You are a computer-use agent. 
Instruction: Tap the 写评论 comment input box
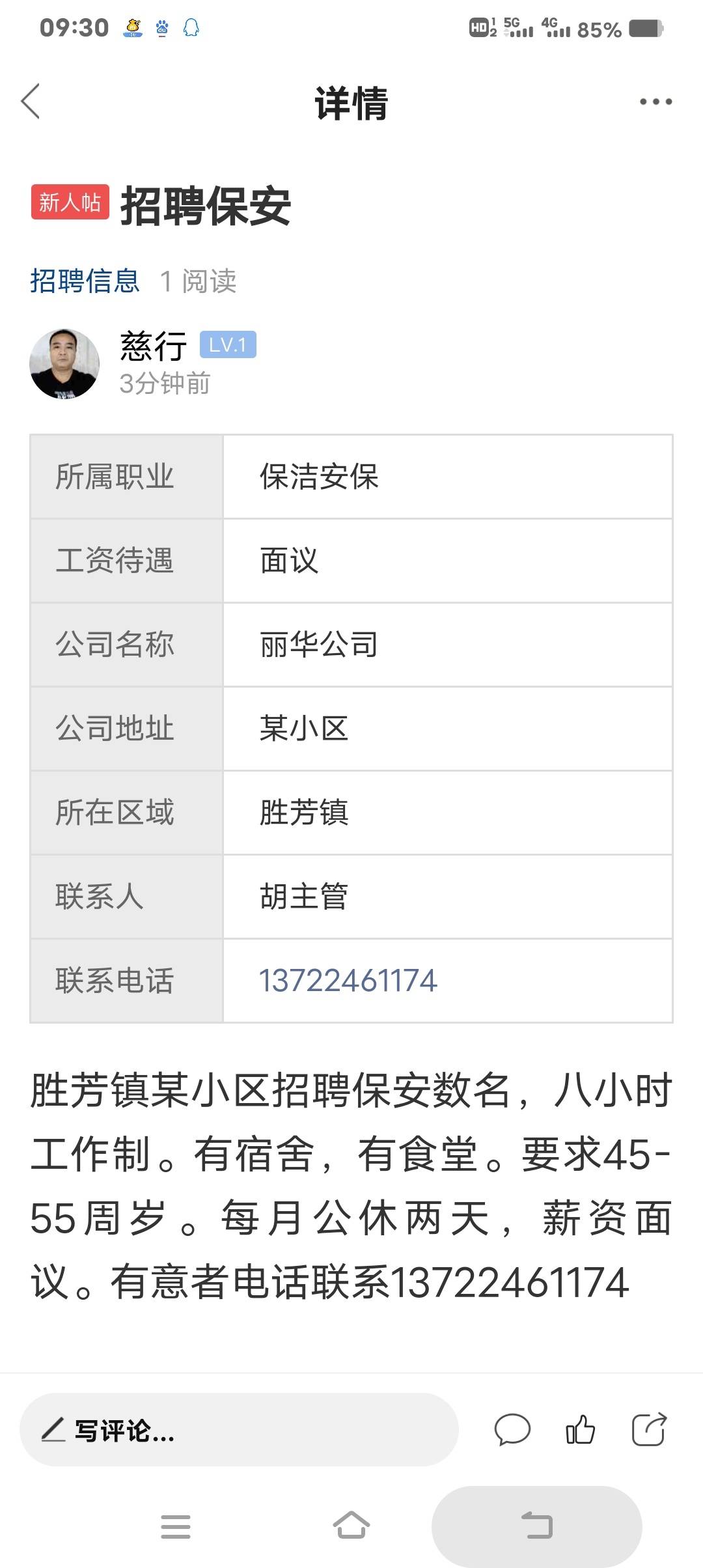(x=239, y=1430)
